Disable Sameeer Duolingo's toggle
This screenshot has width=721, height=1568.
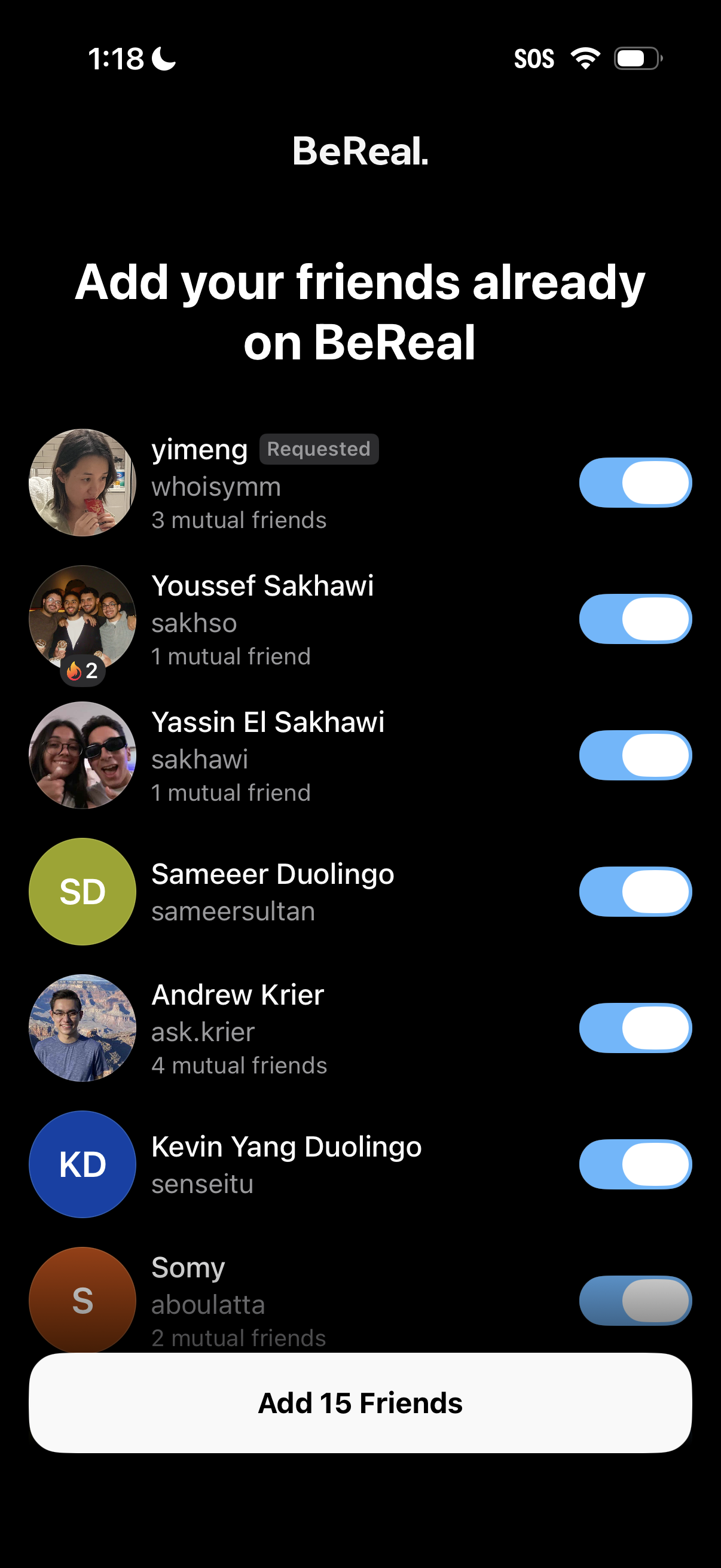[634, 891]
